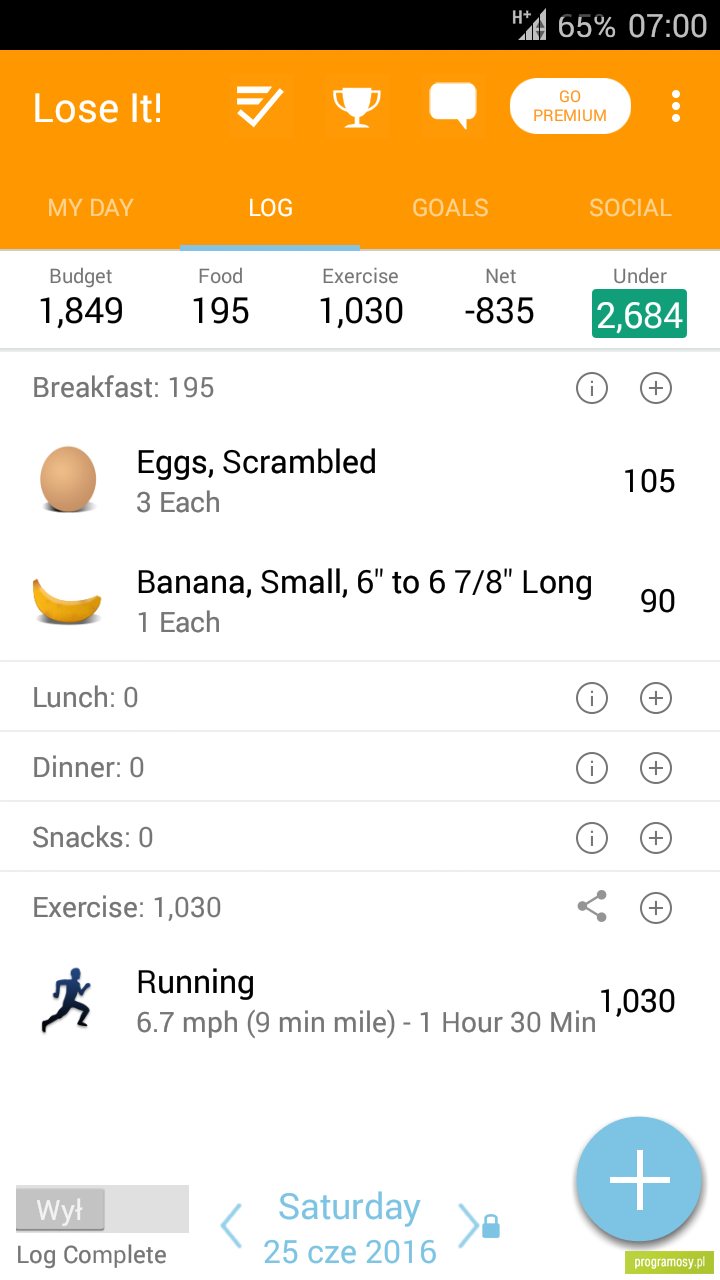Open the checklist icon in the app bar
The width and height of the screenshot is (720, 1280).
click(x=260, y=106)
